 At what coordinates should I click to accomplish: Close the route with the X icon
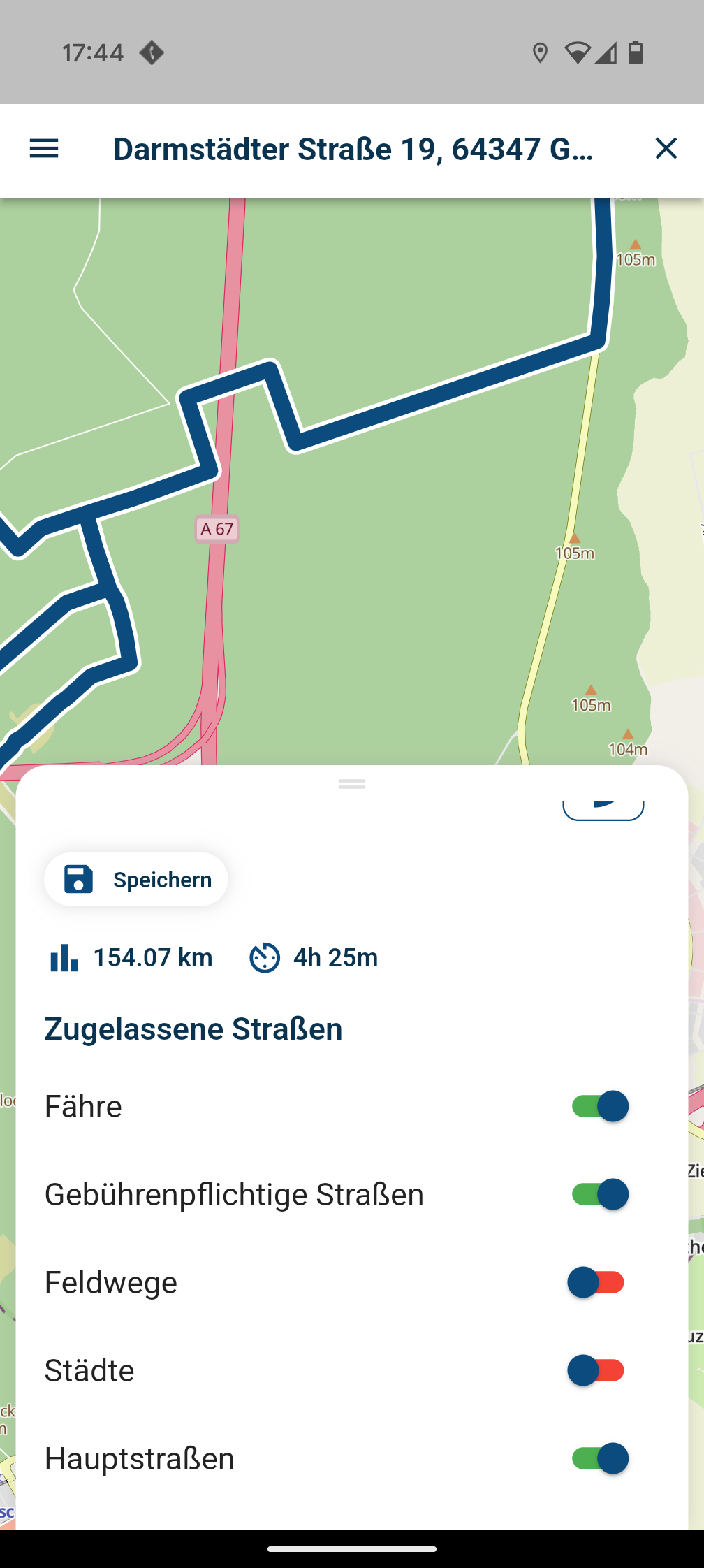pyautogui.click(x=666, y=148)
